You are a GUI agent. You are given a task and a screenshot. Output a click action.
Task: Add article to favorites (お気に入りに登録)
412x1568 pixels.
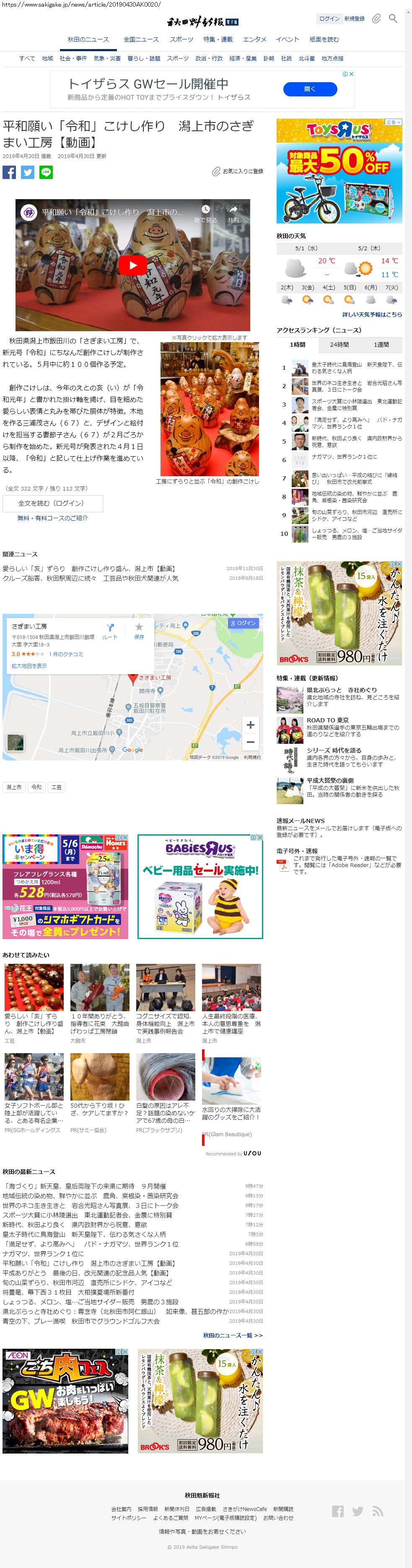(x=238, y=171)
